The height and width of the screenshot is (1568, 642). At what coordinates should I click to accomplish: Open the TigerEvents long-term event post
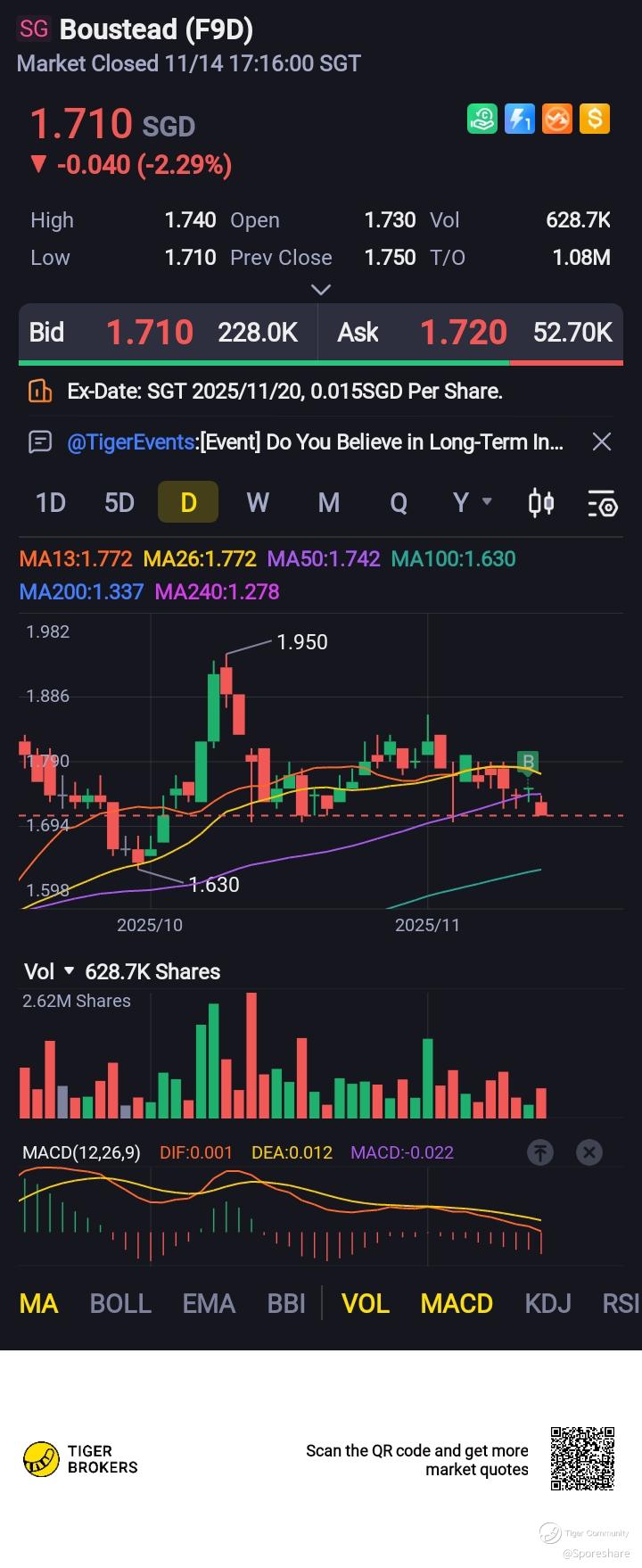coord(315,442)
